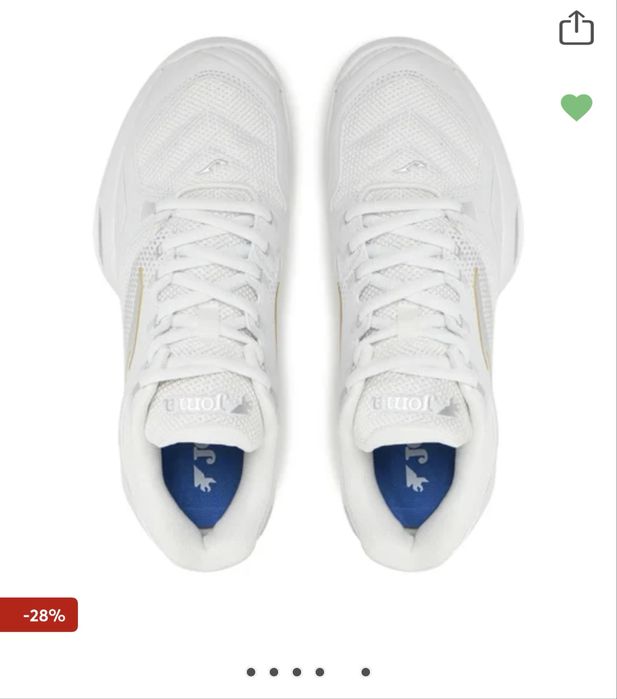Share this Joma shoe product
617x699 pixels.
[576, 28]
